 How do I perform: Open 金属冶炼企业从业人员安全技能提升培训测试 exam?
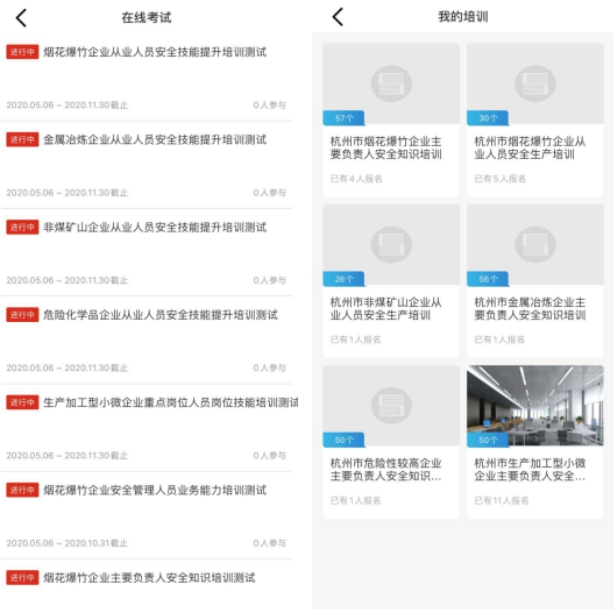(x=146, y=165)
